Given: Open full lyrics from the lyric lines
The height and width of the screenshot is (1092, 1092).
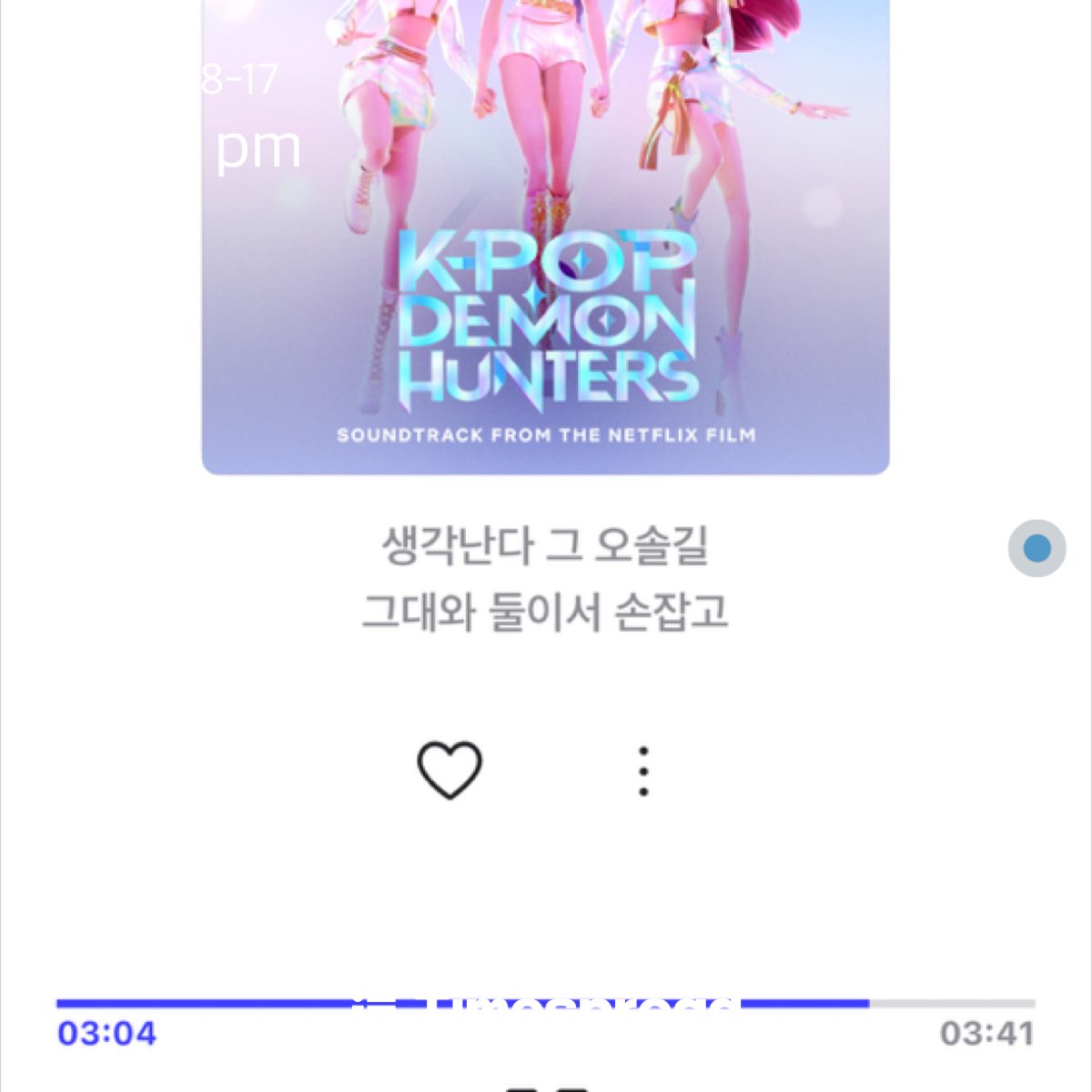Looking at the screenshot, I should pos(545,579).
